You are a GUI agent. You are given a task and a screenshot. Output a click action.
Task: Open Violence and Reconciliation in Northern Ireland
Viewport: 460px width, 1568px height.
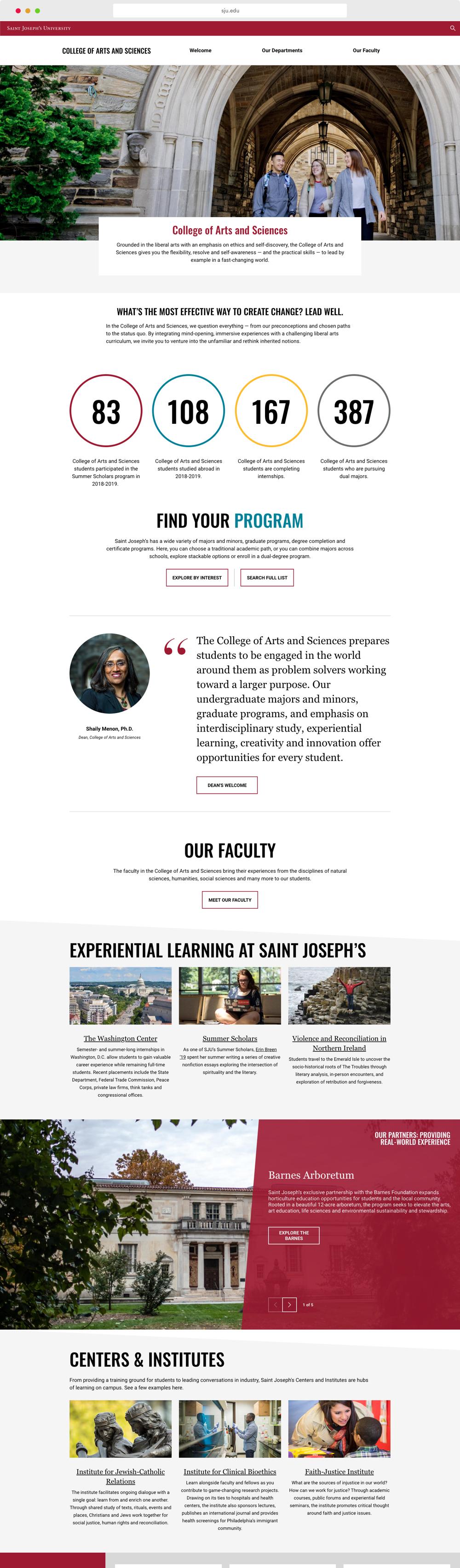tap(339, 1043)
